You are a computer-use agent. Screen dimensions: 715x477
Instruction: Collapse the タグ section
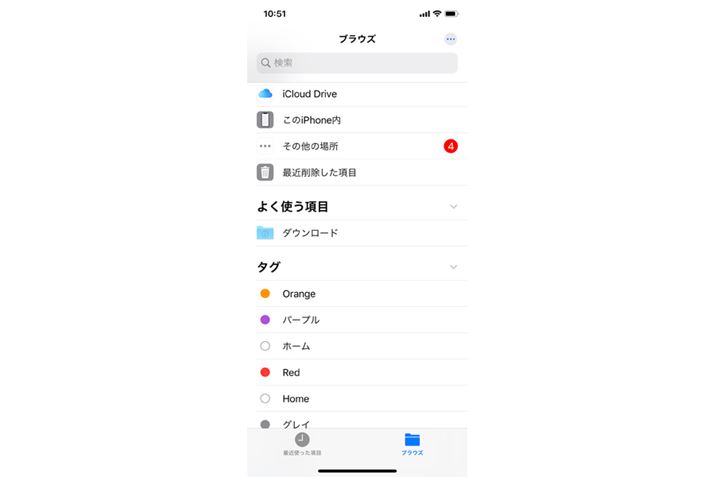pos(453,267)
